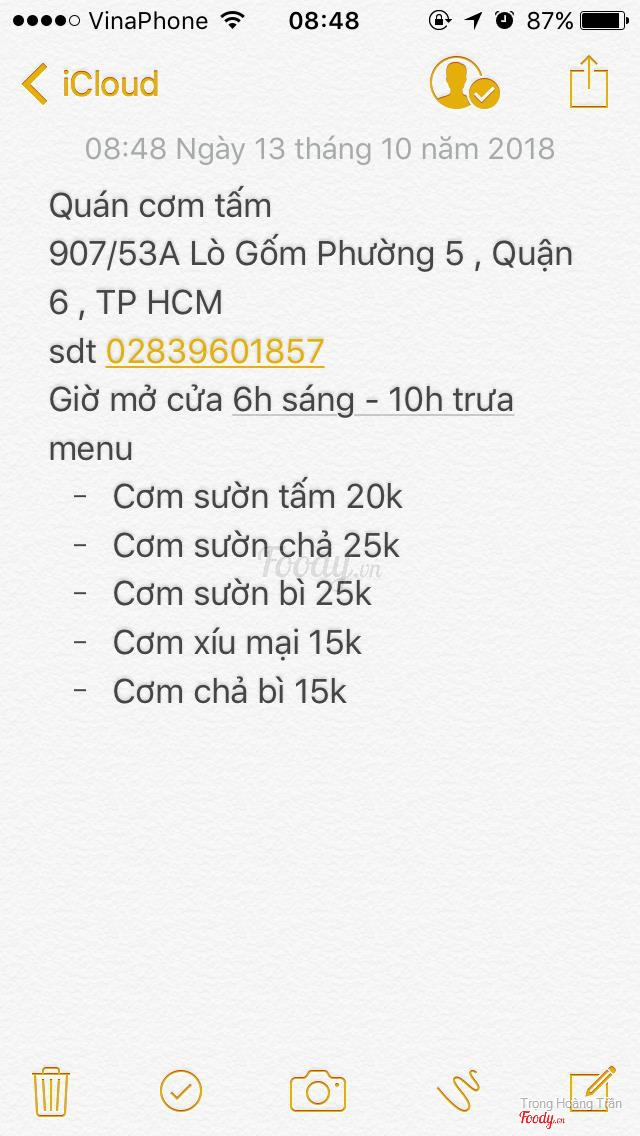Open the 6h sáng - 10h trưa time link
This screenshot has width=640, height=1136.
[373, 400]
